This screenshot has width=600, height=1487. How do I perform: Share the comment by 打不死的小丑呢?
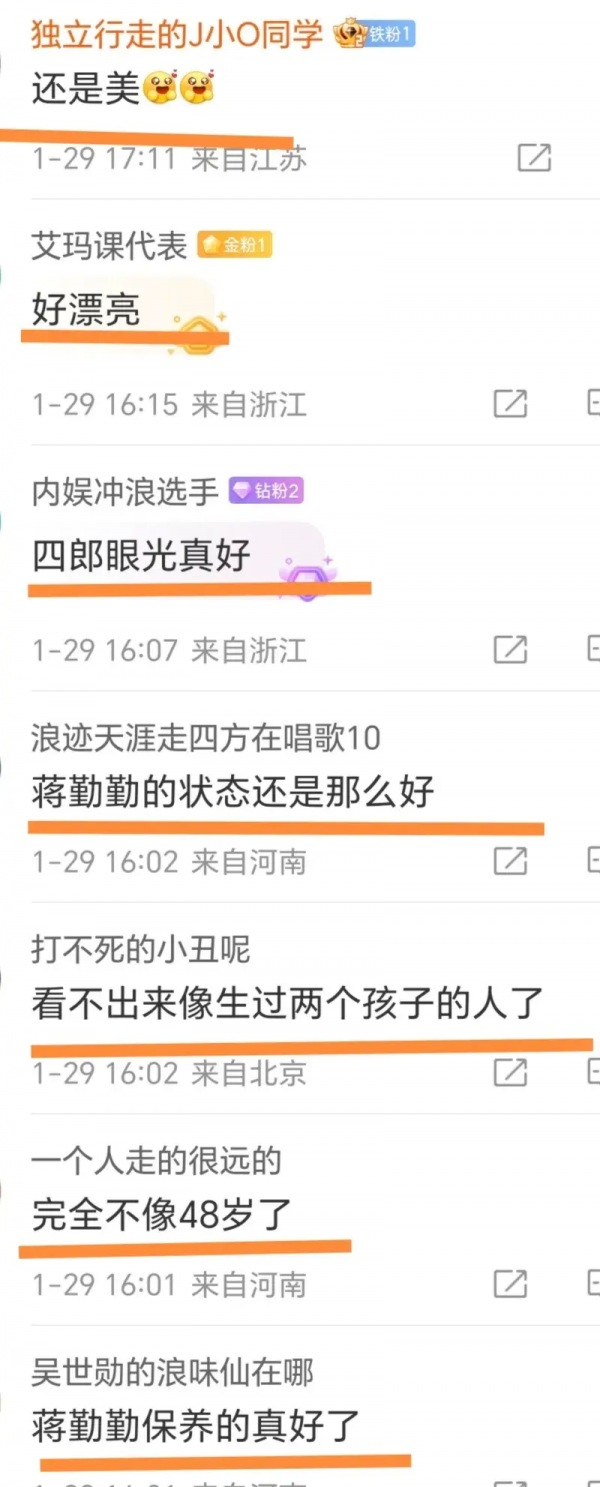510,1072
